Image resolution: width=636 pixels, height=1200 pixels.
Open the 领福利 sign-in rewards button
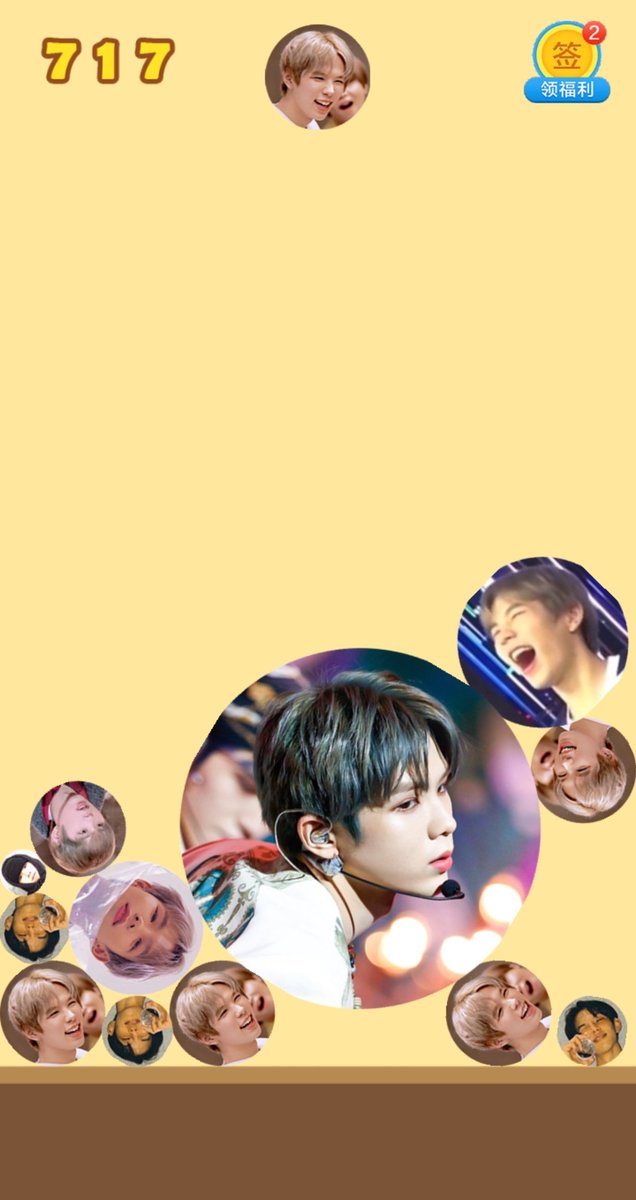(567, 63)
